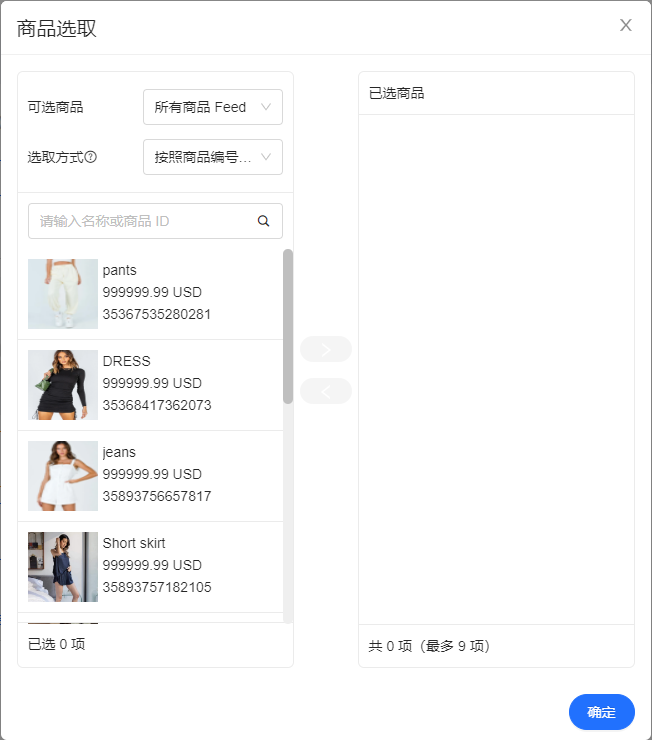Open the 选取方式 dropdown
The height and width of the screenshot is (740, 652).
coord(212,157)
